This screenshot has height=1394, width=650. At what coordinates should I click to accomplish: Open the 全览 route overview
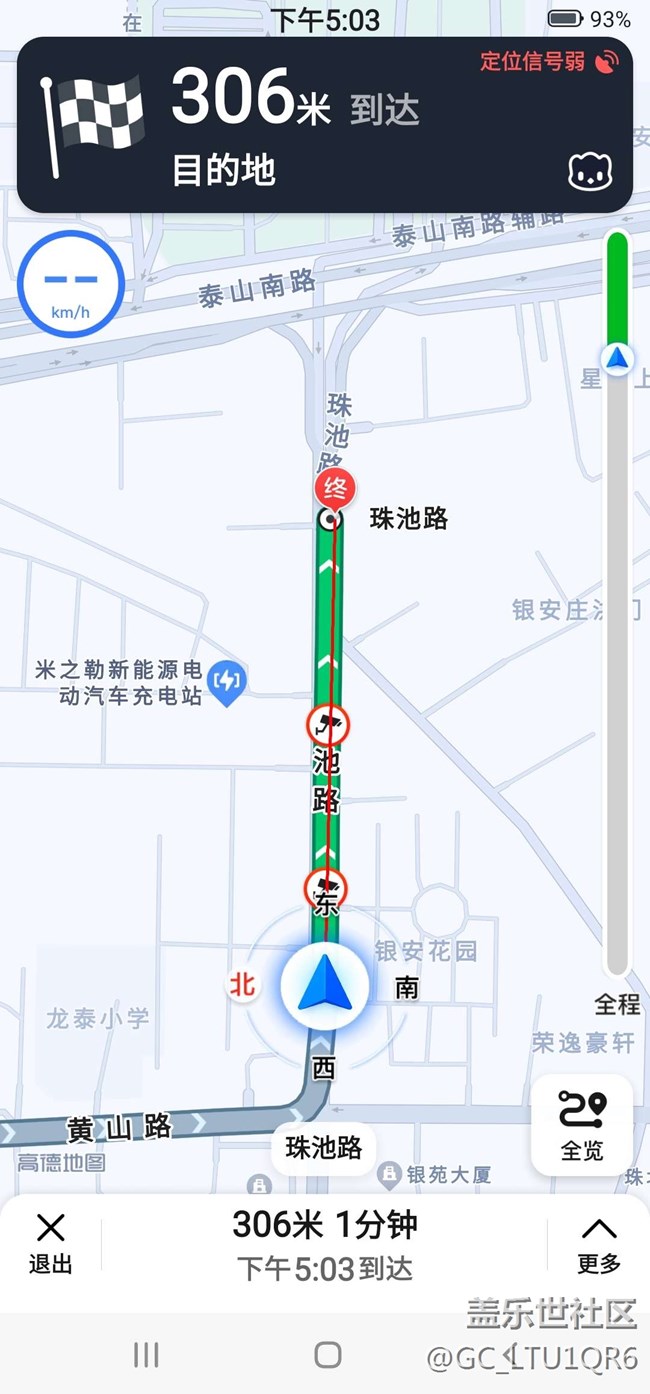pos(582,1124)
